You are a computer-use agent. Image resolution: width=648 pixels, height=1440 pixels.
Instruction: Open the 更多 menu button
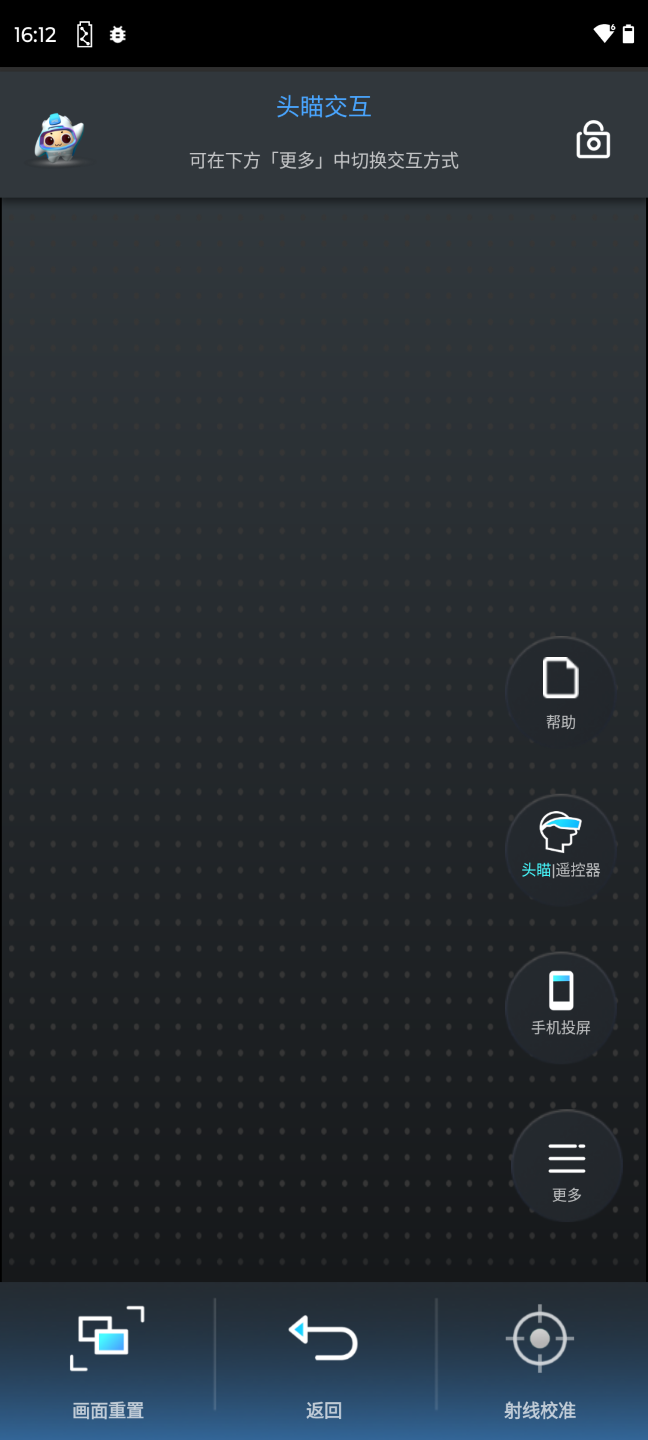tap(567, 1166)
